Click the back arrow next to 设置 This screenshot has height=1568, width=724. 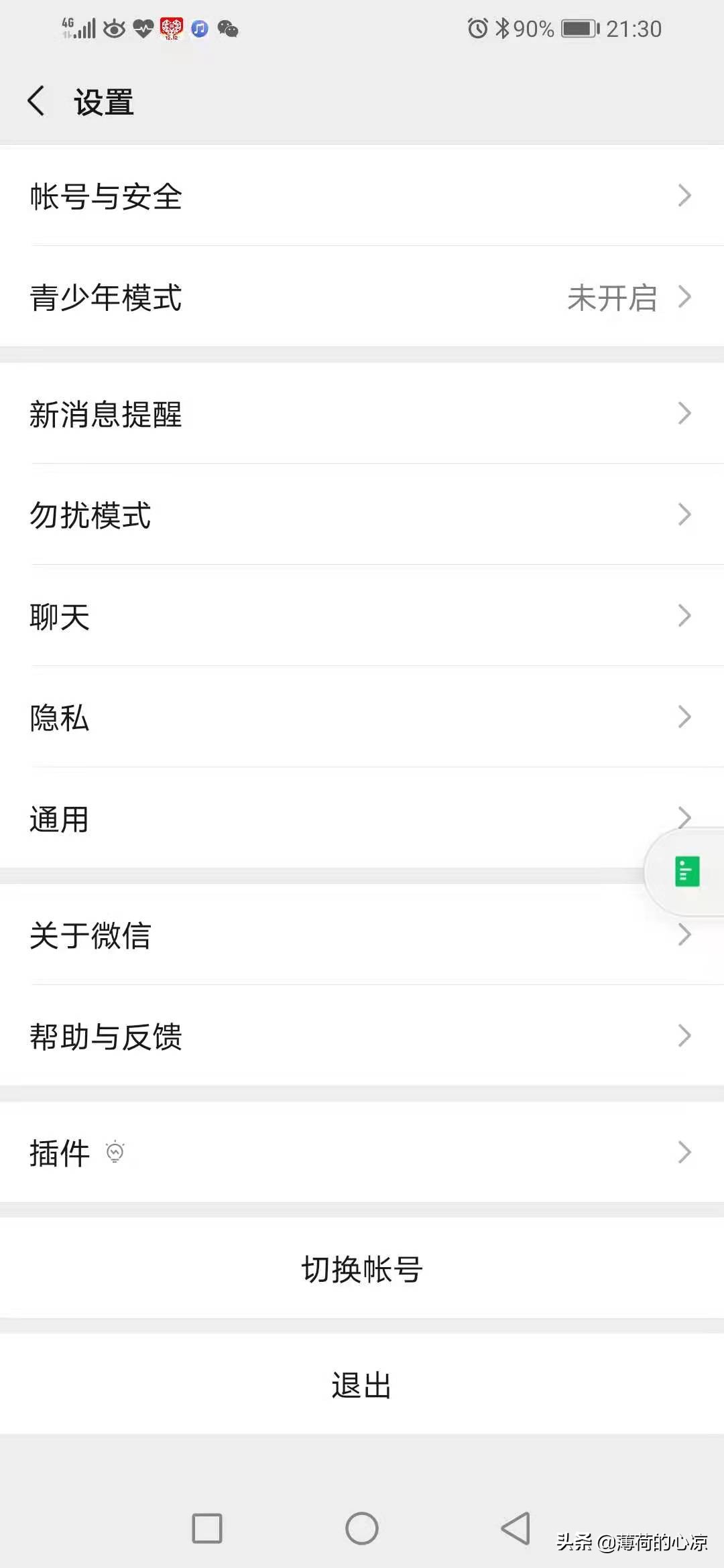coord(36,102)
